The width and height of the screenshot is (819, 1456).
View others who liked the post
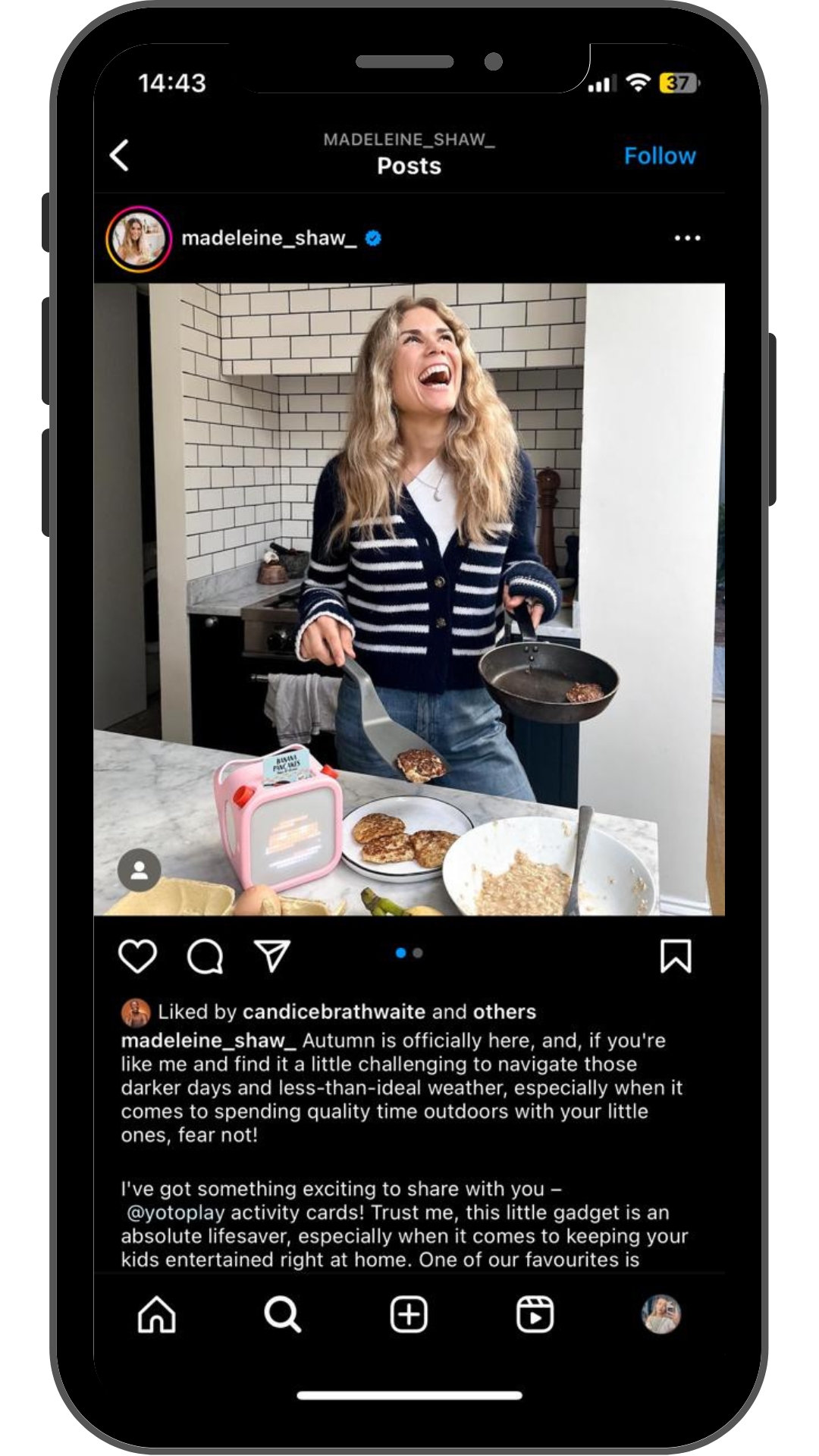(504, 1012)
